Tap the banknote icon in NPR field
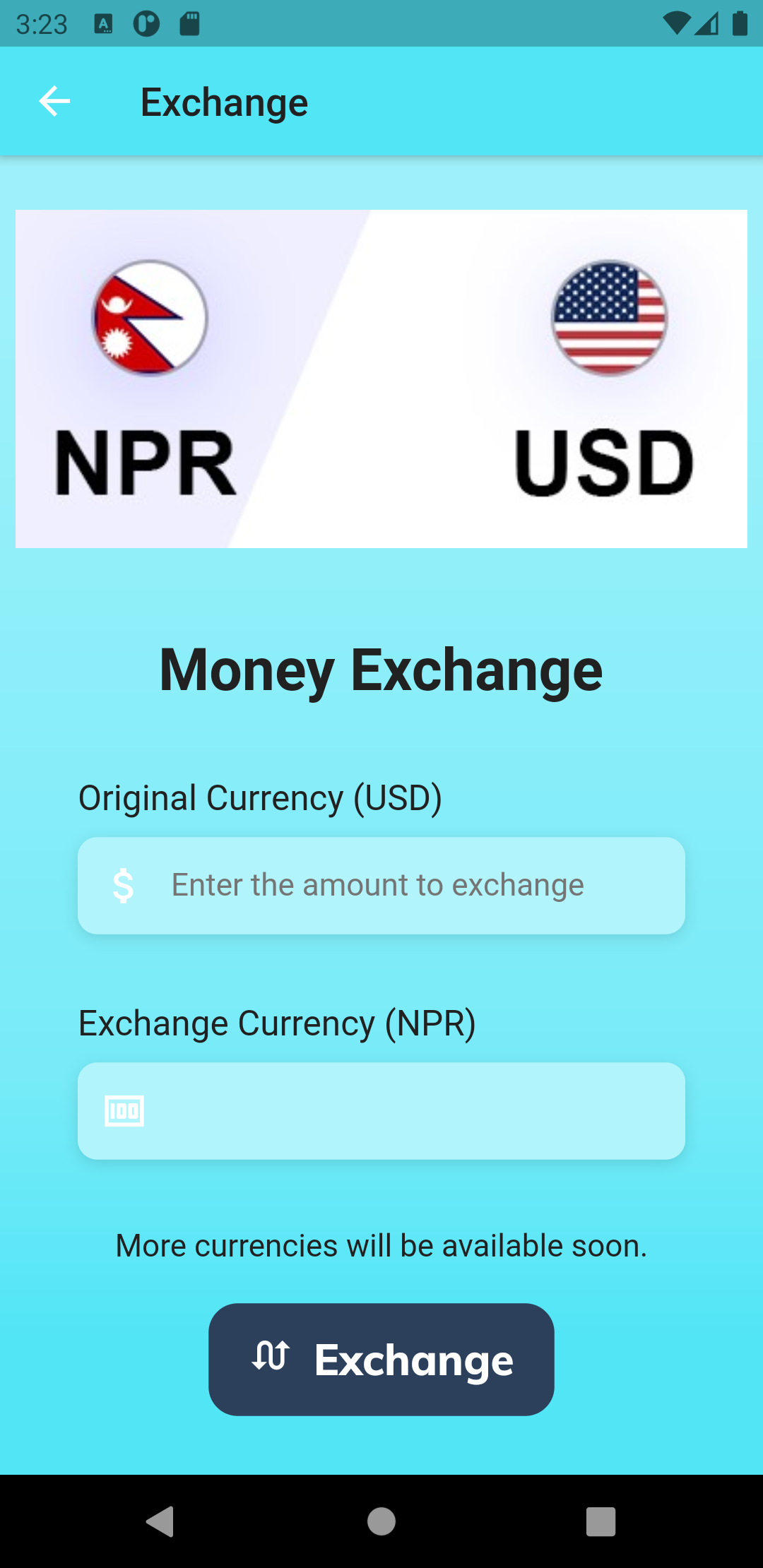763x1568 pixels. tap(126, 1110)
